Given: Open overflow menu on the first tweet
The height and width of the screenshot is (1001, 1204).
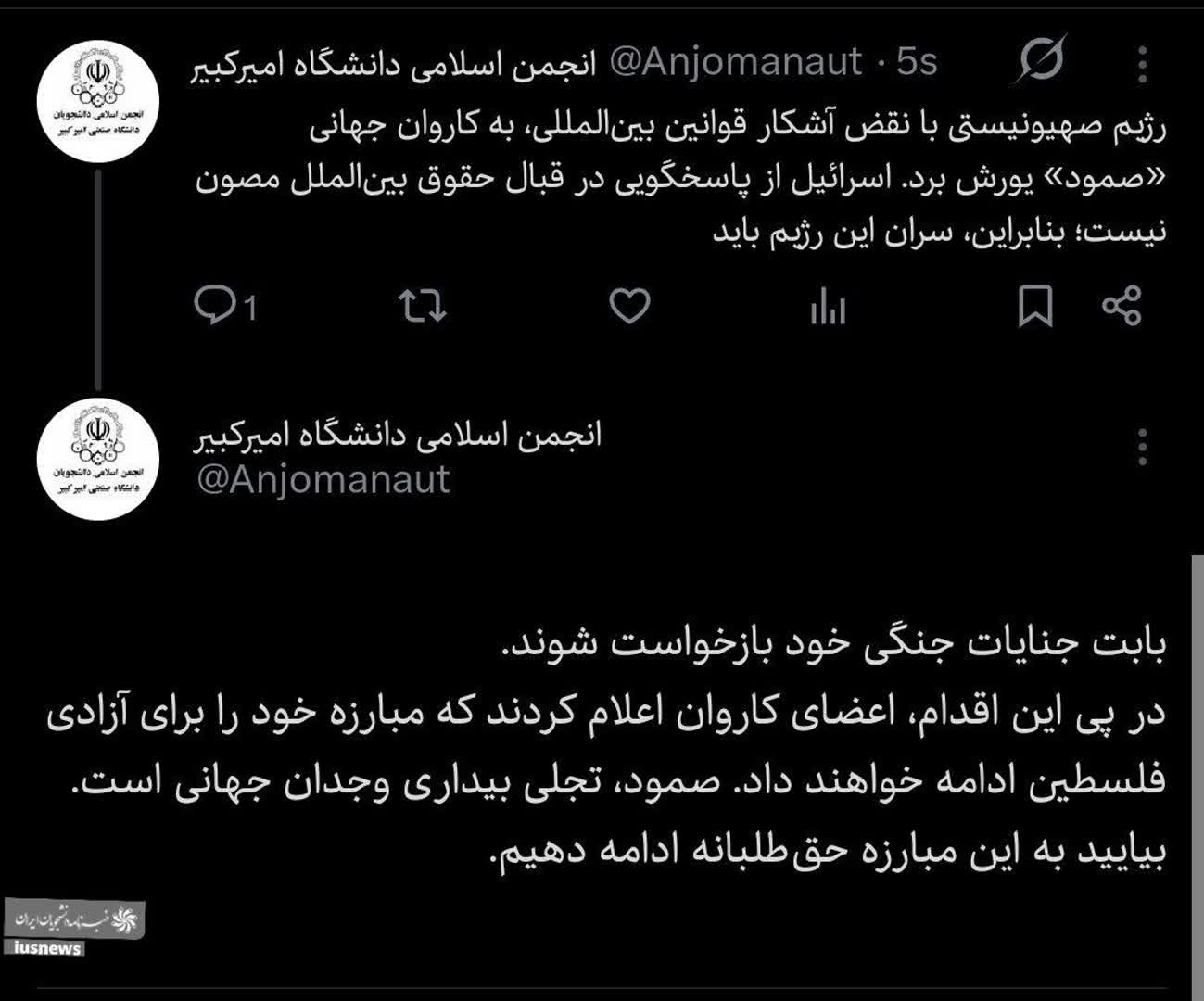Looking at the screenshot, I should click(1142, 63).
